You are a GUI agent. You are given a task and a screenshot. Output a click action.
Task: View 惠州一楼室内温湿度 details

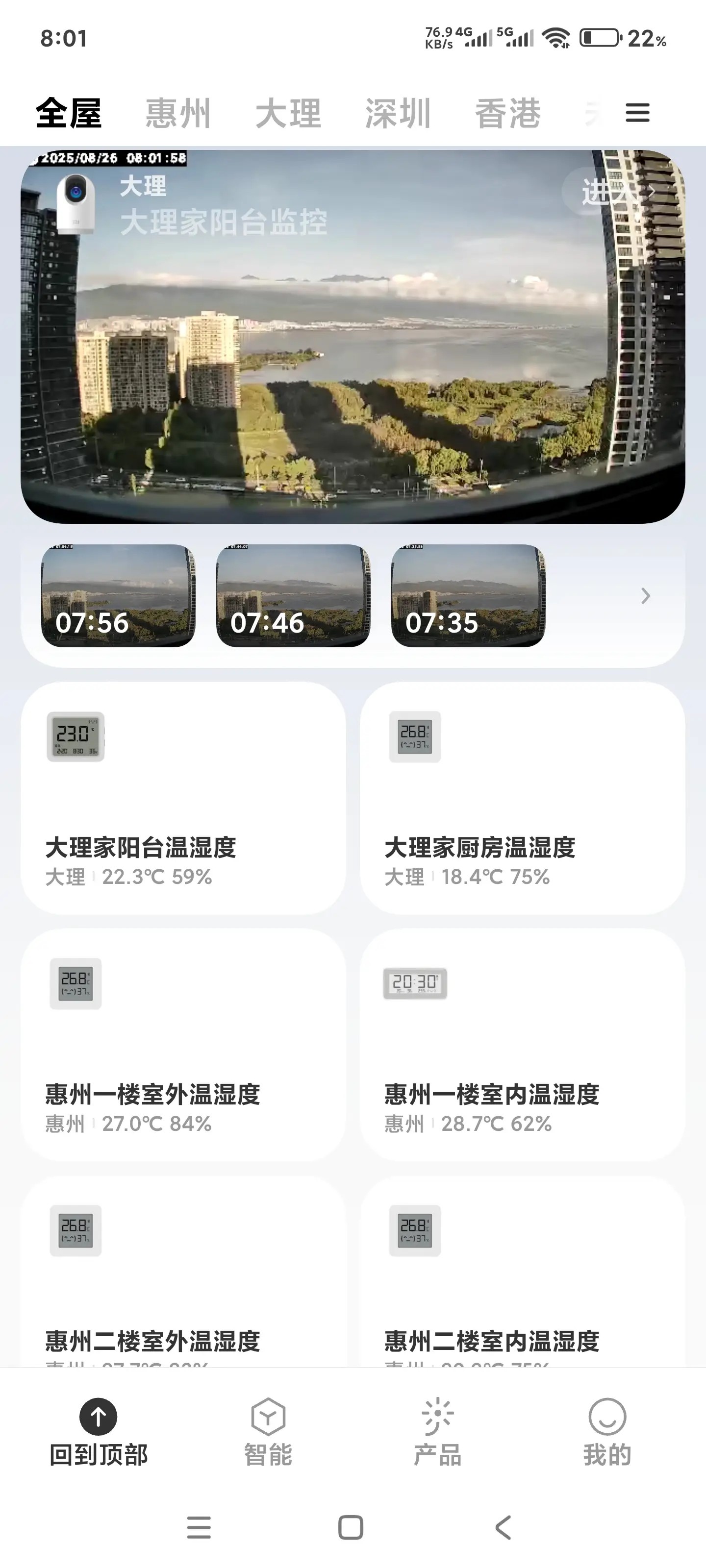tap(522, 1045)
